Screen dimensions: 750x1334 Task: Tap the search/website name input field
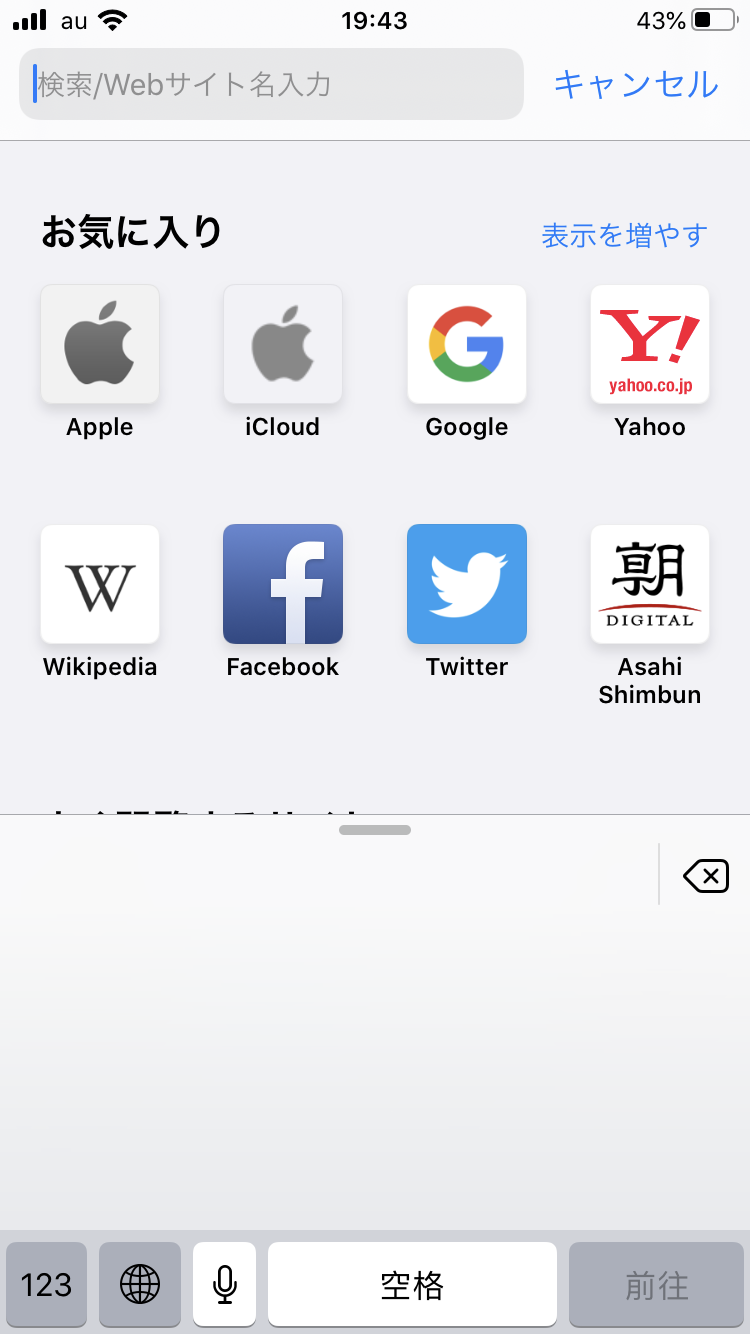pos(270,85)
